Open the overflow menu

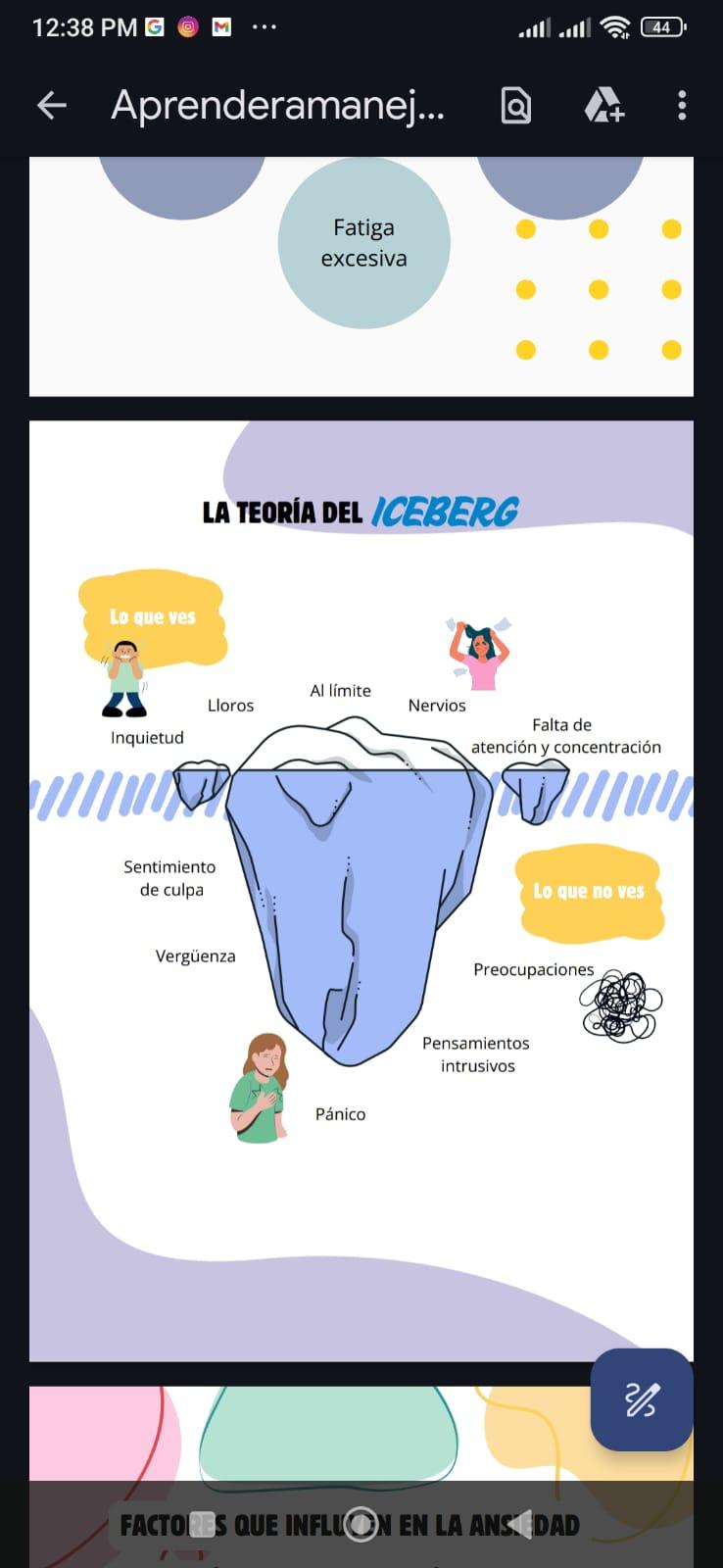682,105
